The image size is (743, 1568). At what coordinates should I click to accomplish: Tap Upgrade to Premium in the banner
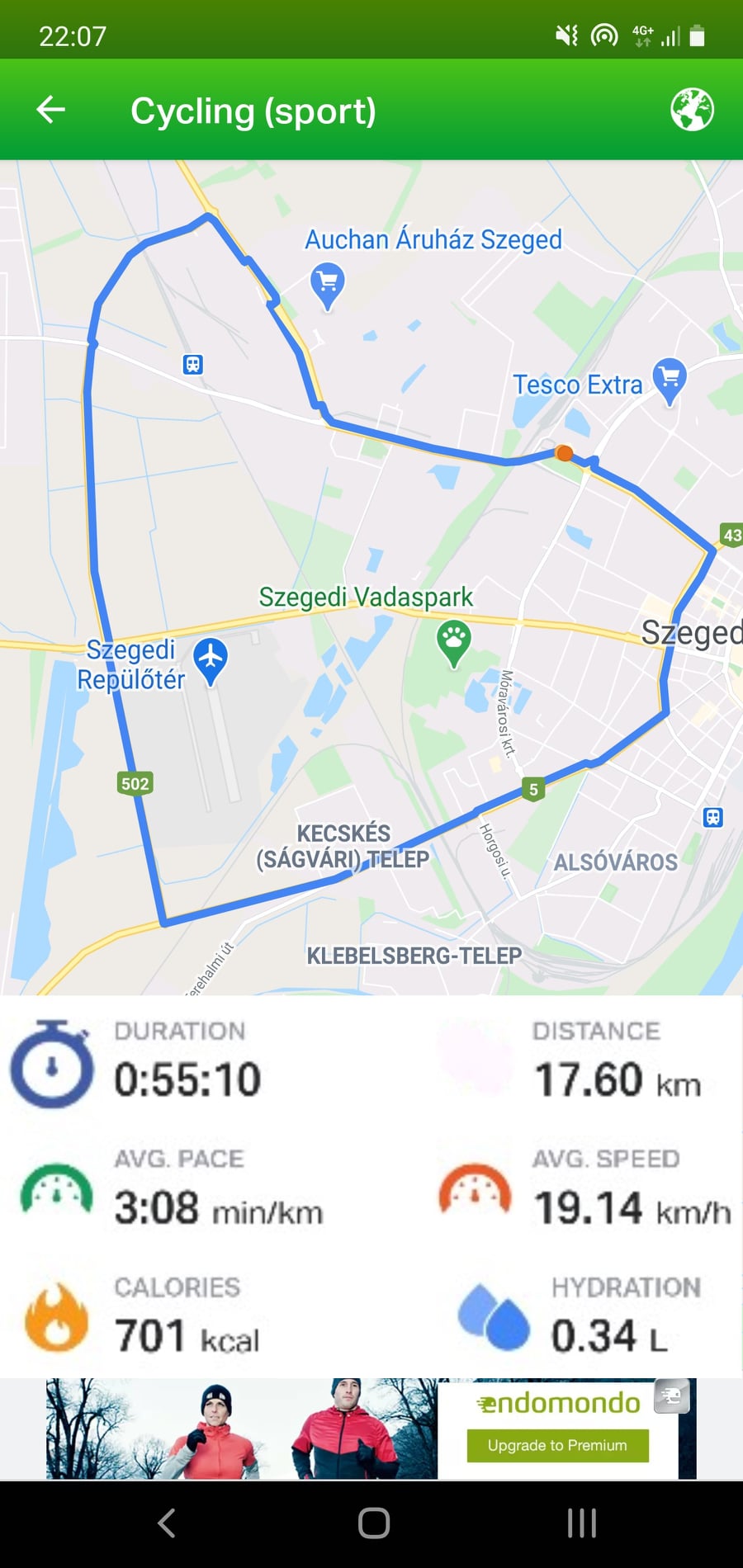click(x=557, y=1445)
